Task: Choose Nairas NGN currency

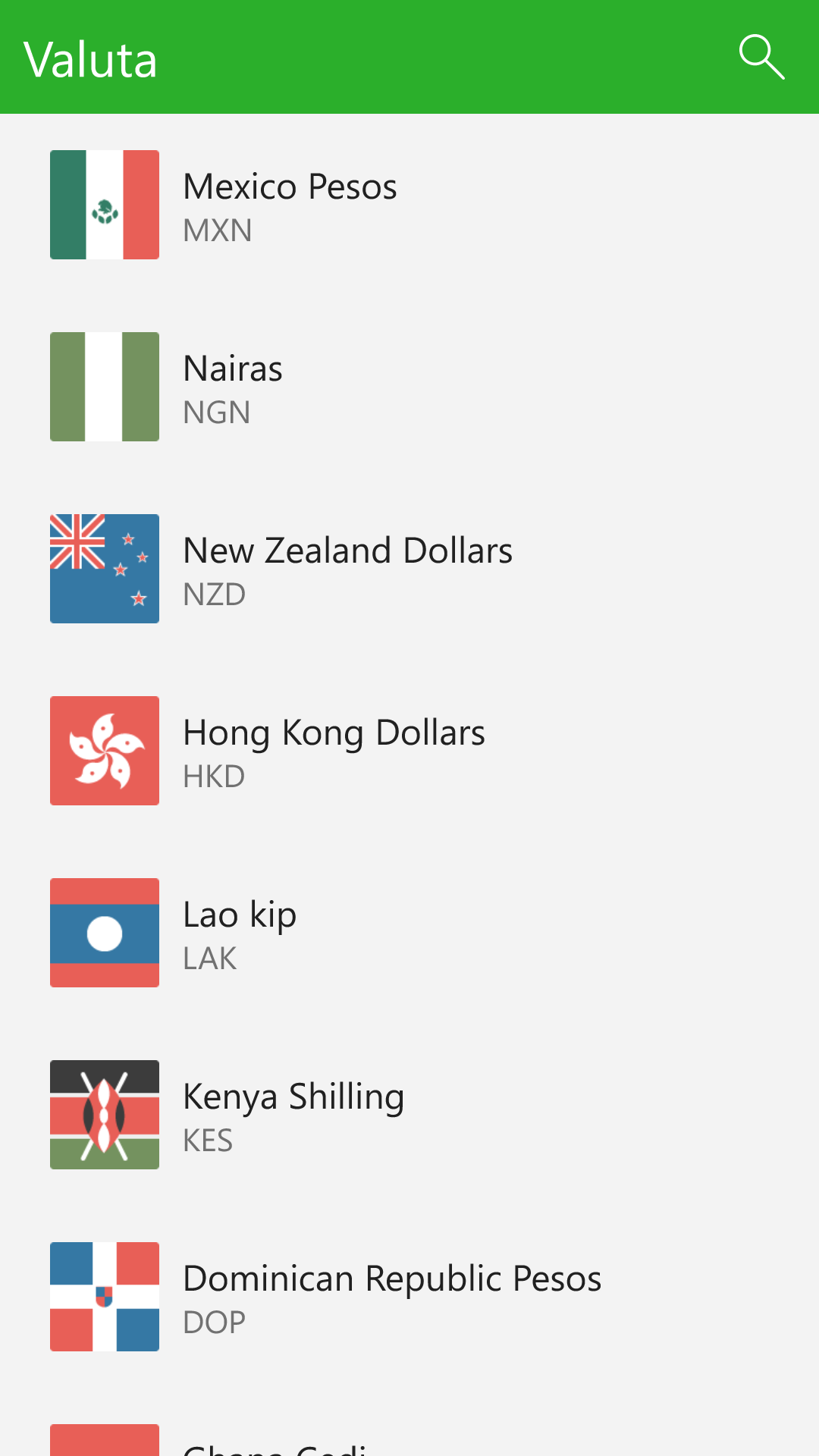Action: [409, 387]
